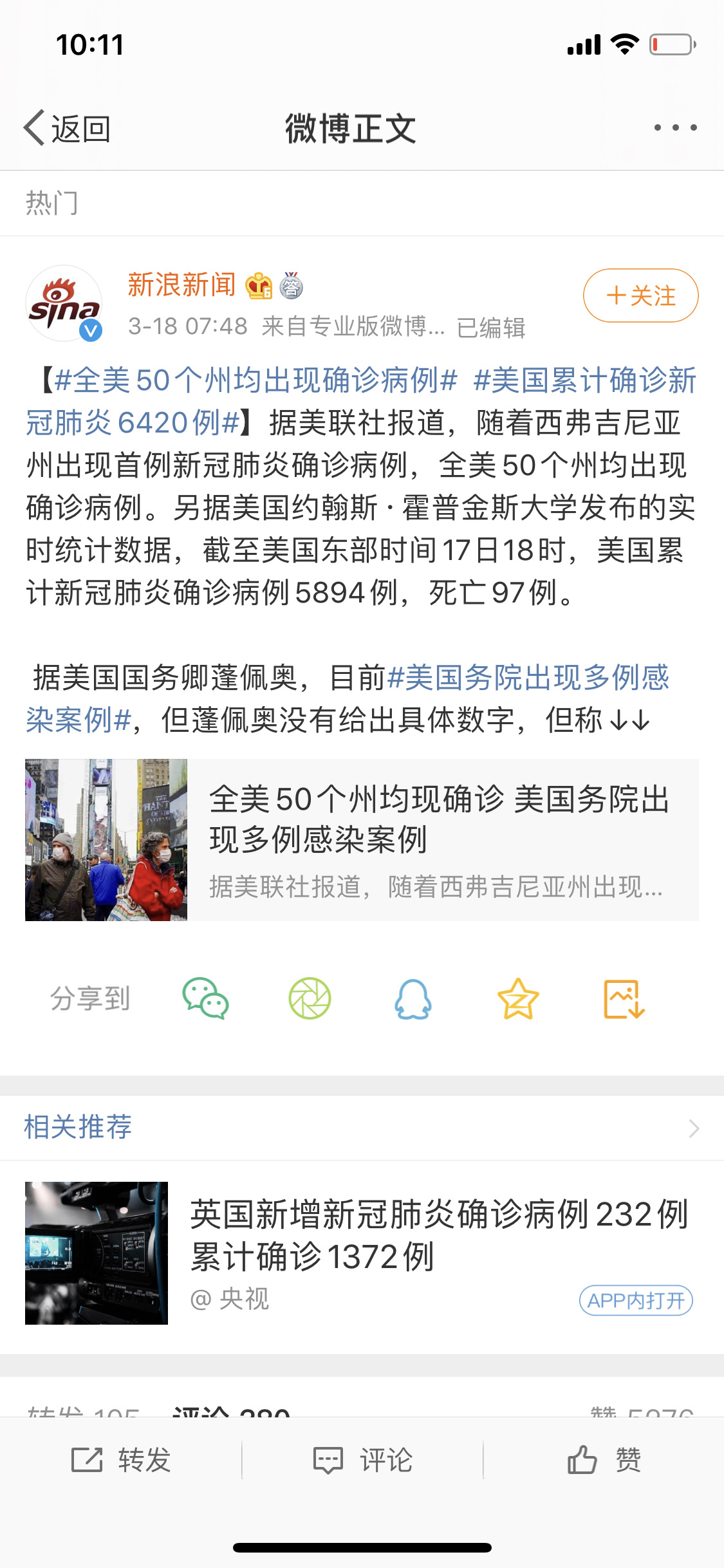Share the post to WeChat

point(205,998)
